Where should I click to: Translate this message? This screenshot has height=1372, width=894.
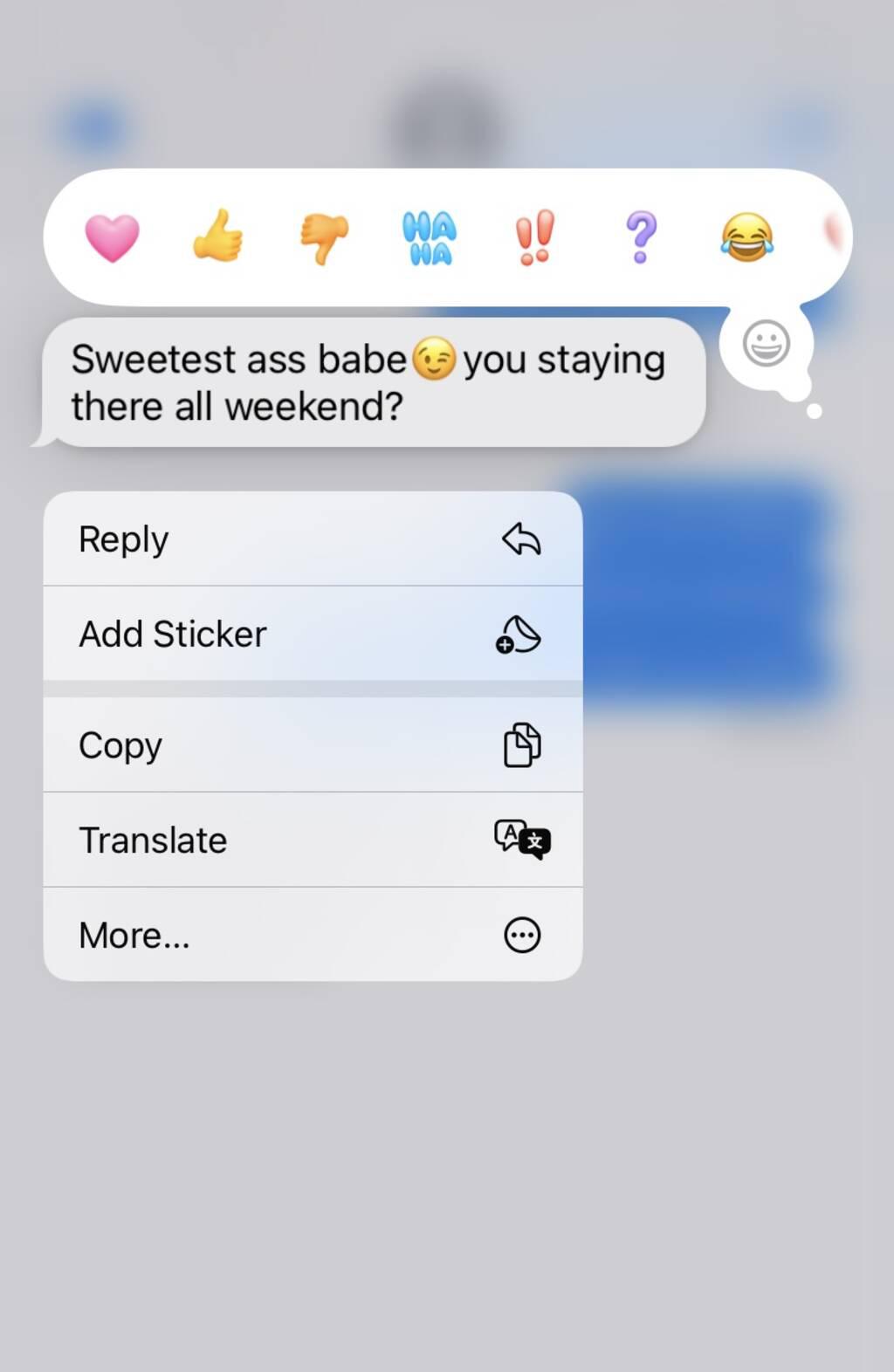[x=313, y=840]
